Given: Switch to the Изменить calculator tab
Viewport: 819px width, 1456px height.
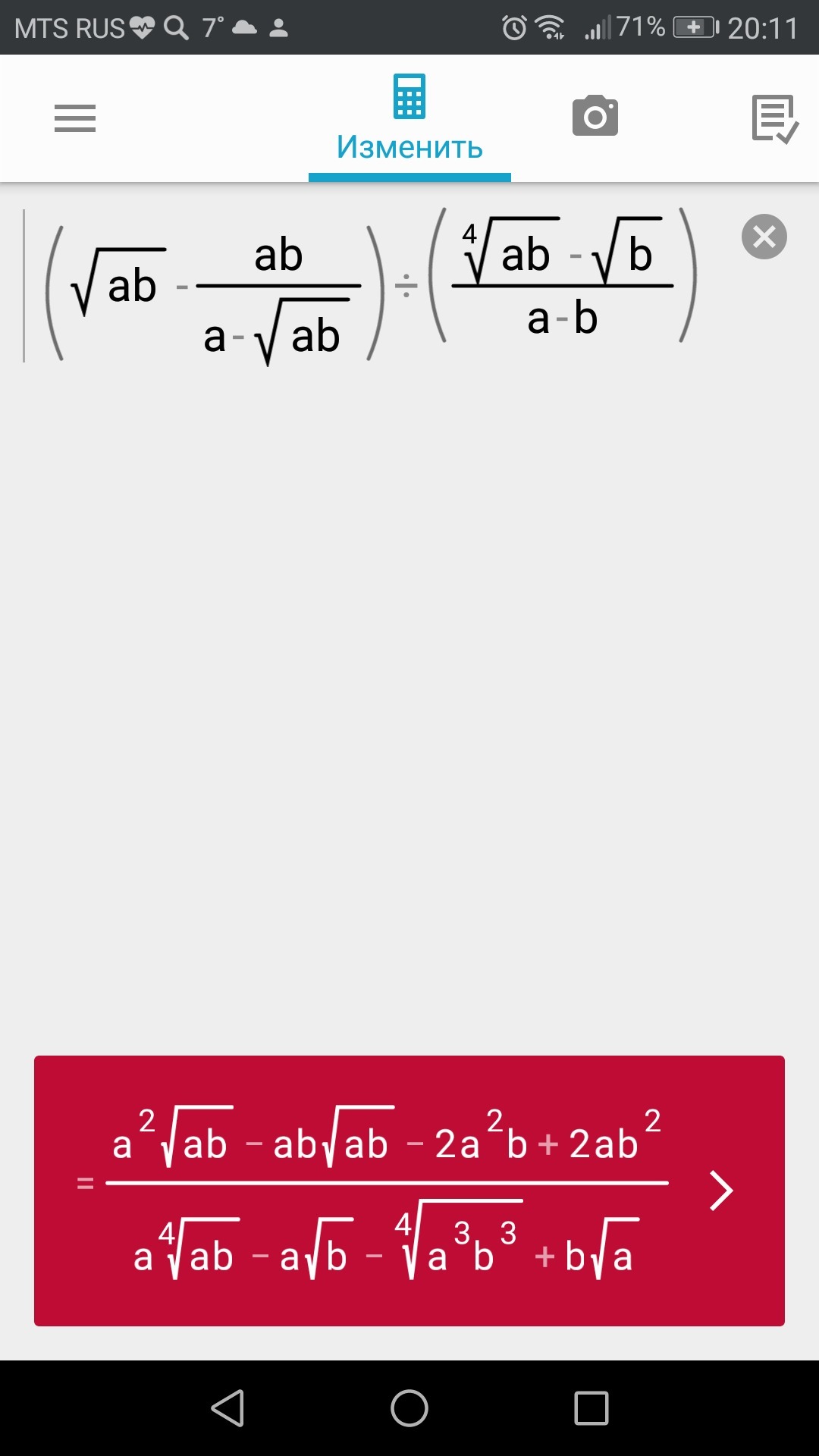Looking at the screenshot, I should (409, 119).
